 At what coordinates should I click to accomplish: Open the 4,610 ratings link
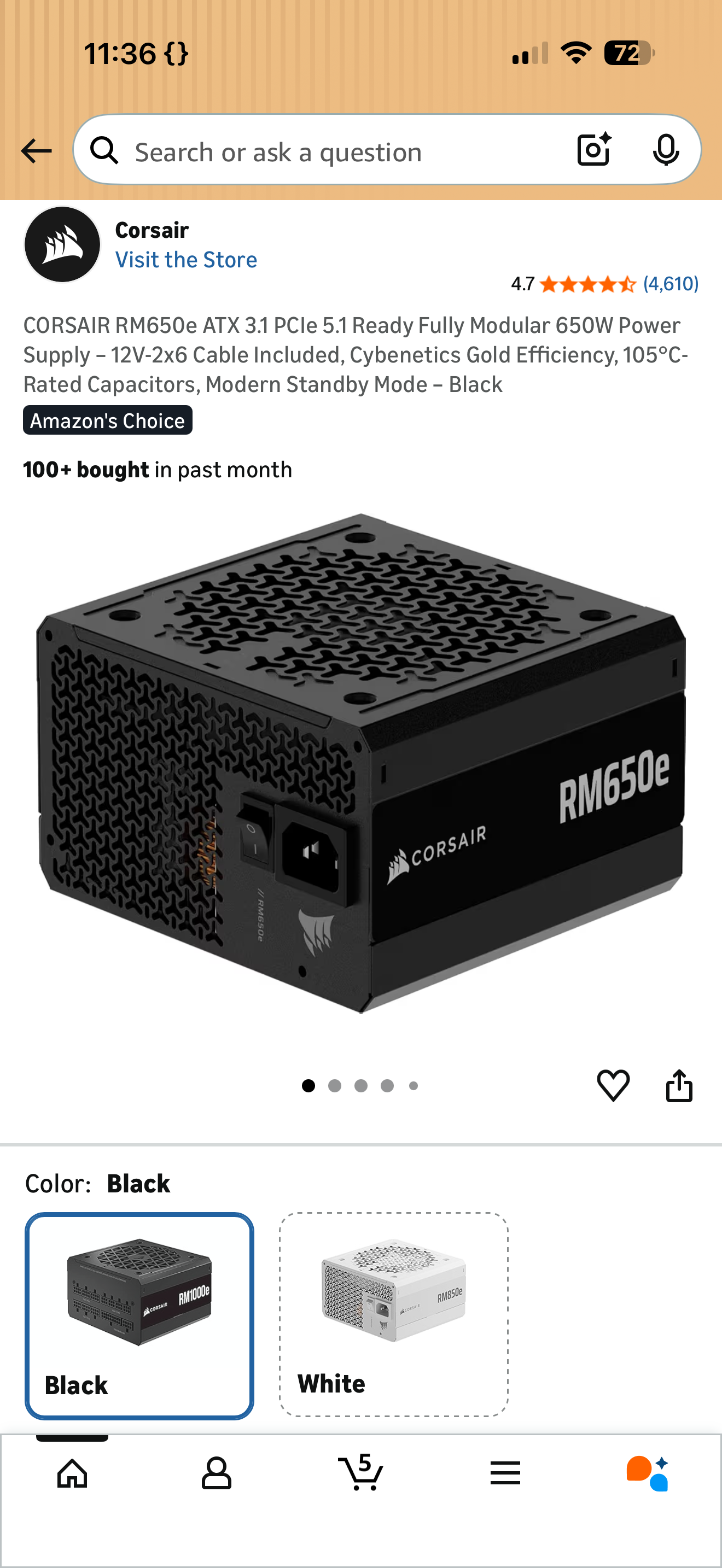coord(671,284)
